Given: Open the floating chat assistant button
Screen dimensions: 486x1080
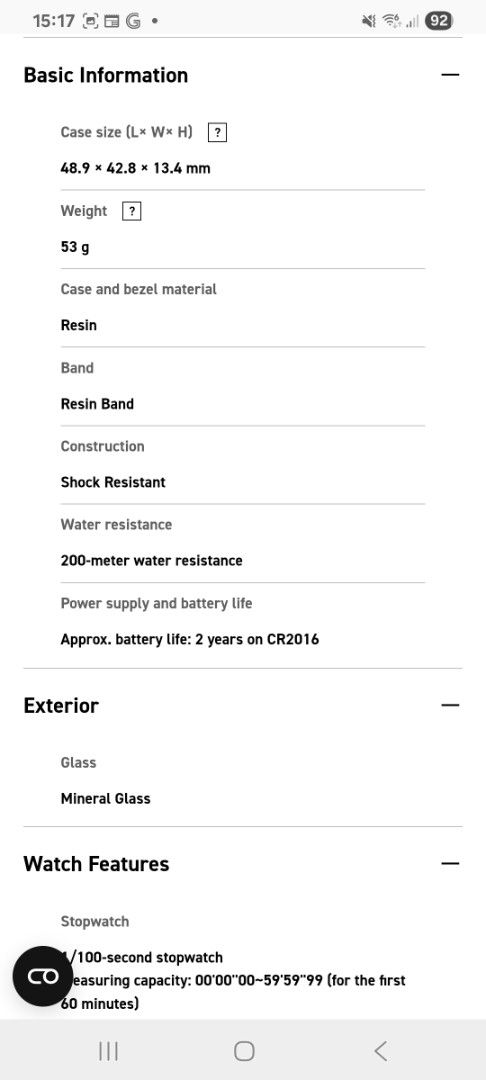Looking at the screenshot, I should [43, 976].
